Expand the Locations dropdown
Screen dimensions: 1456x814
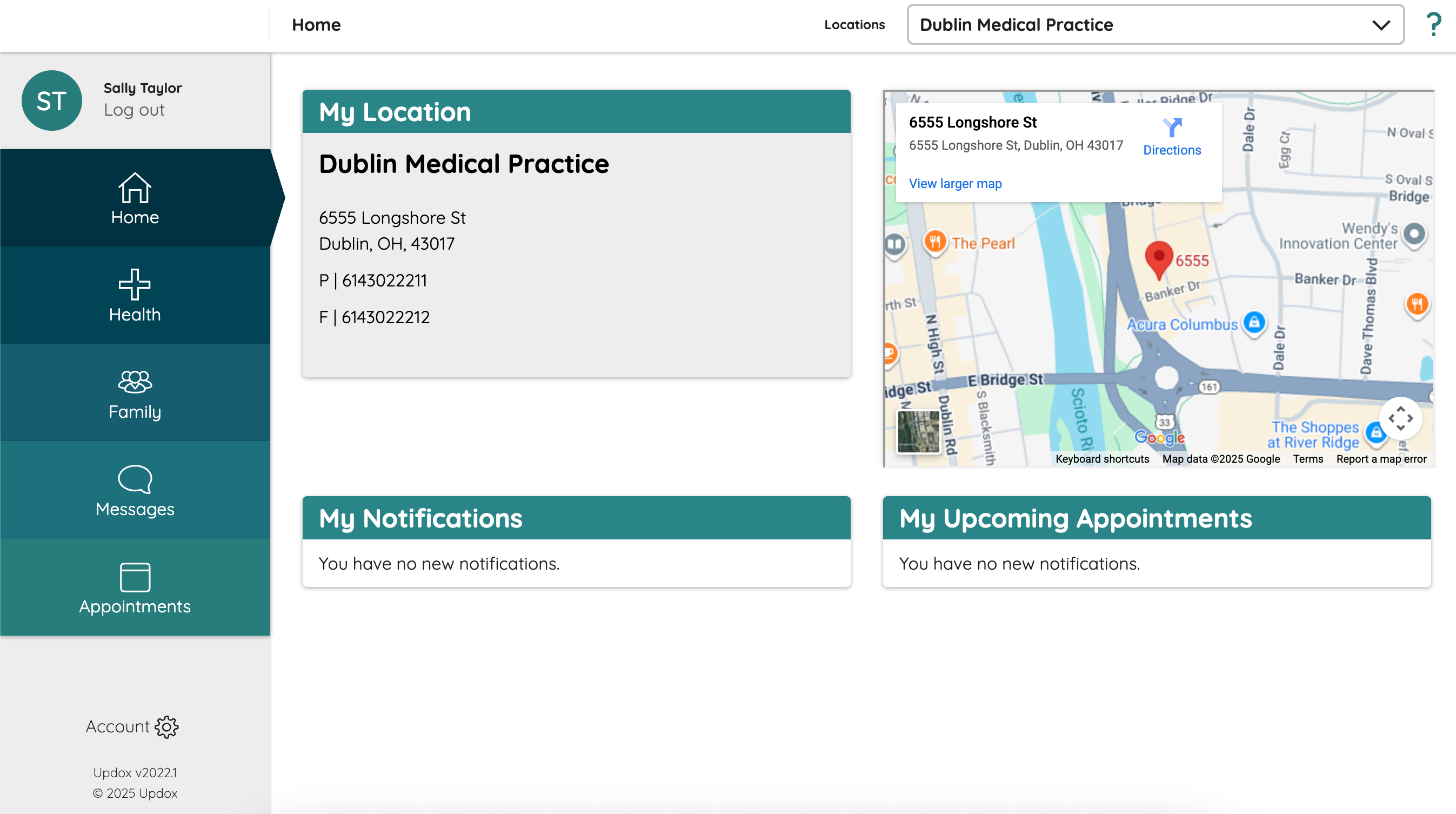pyautogui.click(x=1155, y=25)
